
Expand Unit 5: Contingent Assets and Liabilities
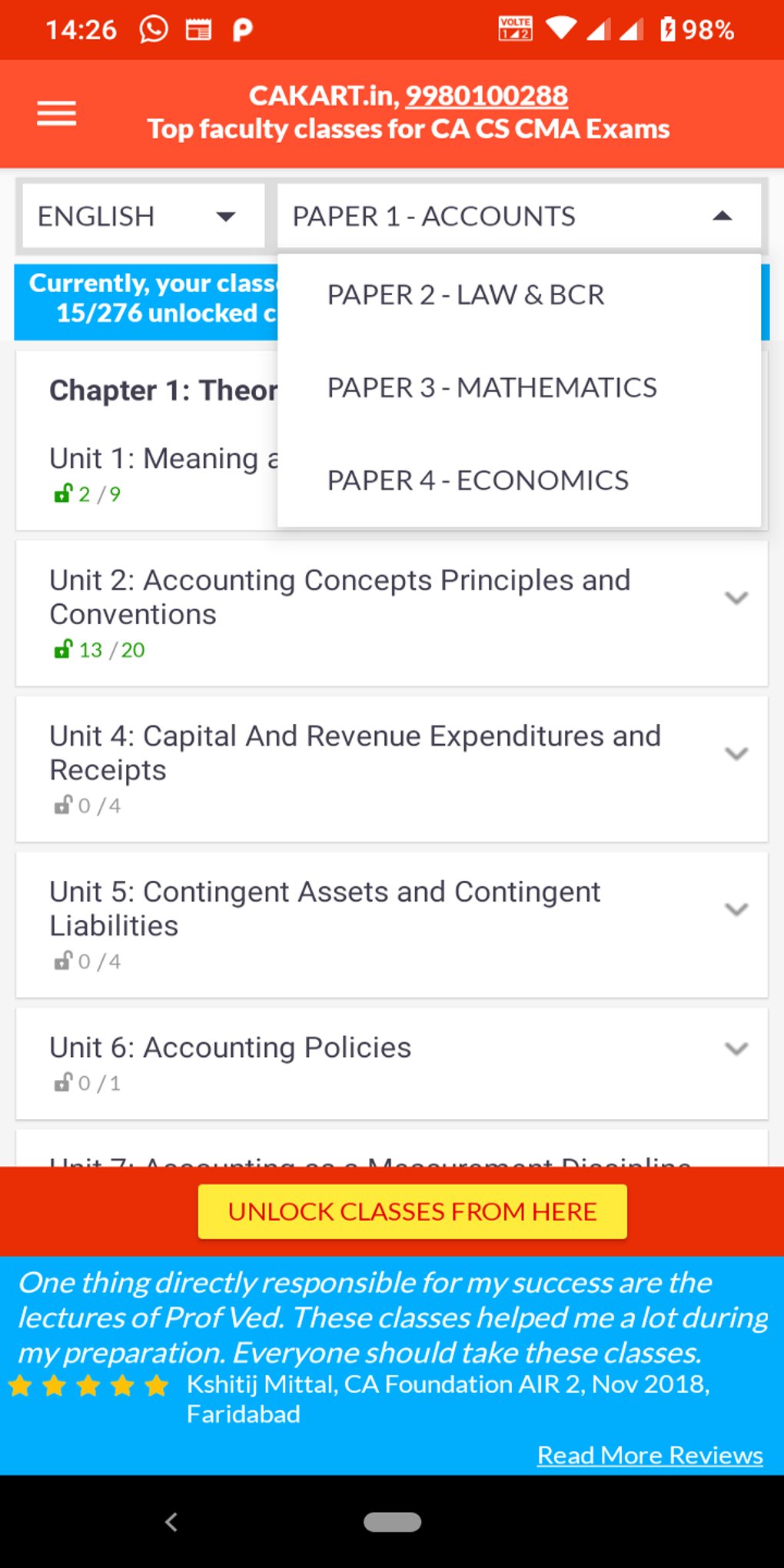click(x=736, y=910)
